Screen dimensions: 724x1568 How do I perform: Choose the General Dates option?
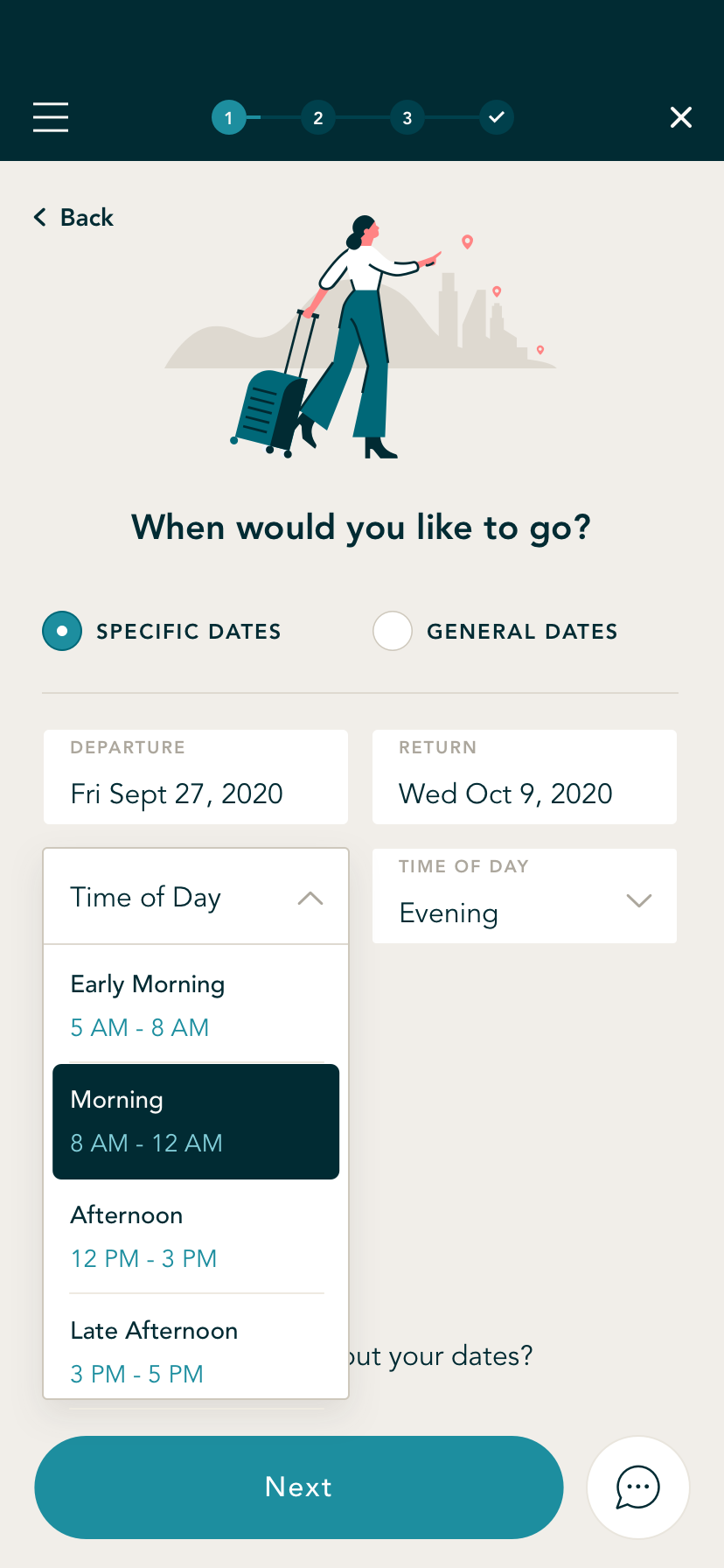393,631
